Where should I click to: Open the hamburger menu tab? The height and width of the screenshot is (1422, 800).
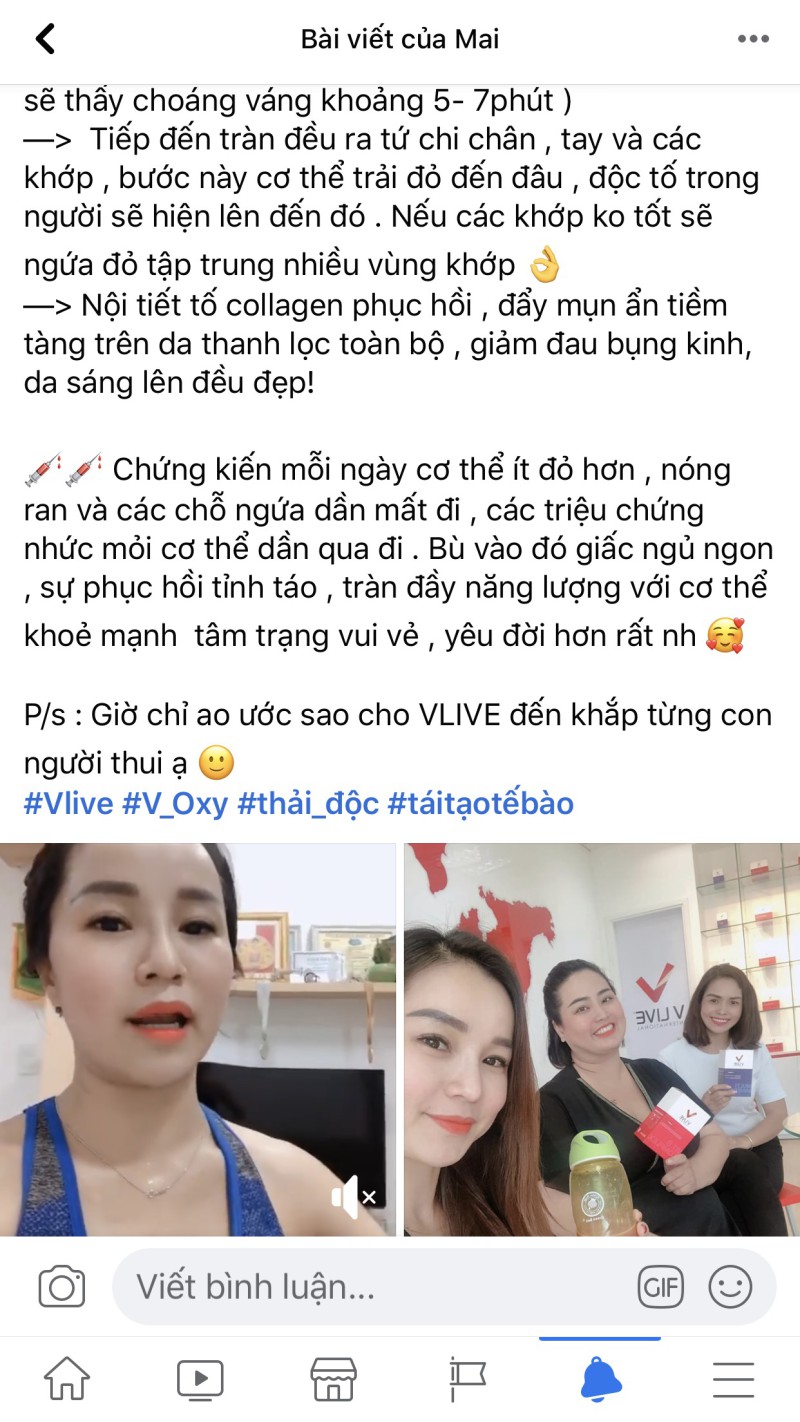733,1380
